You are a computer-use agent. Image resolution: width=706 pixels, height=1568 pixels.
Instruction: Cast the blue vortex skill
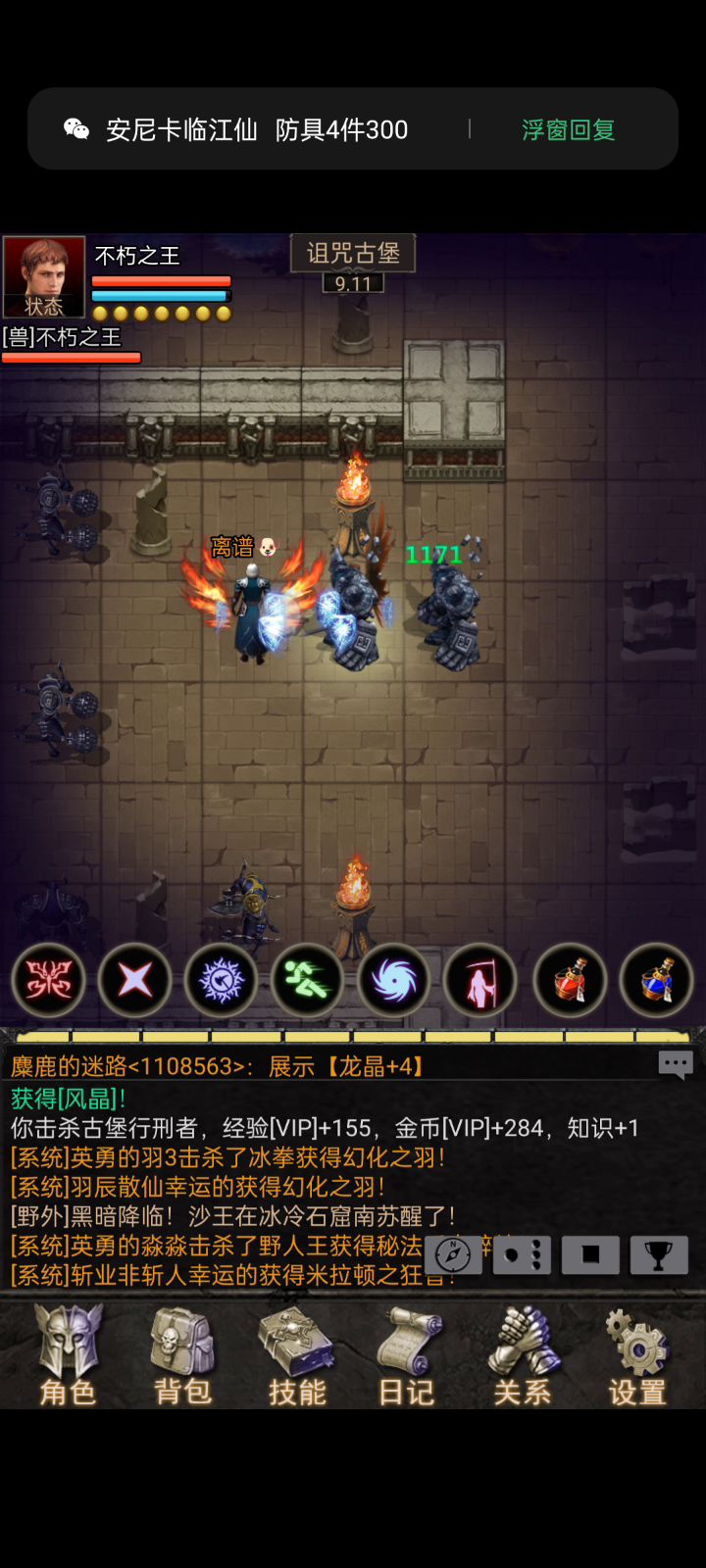coord(393,980)
